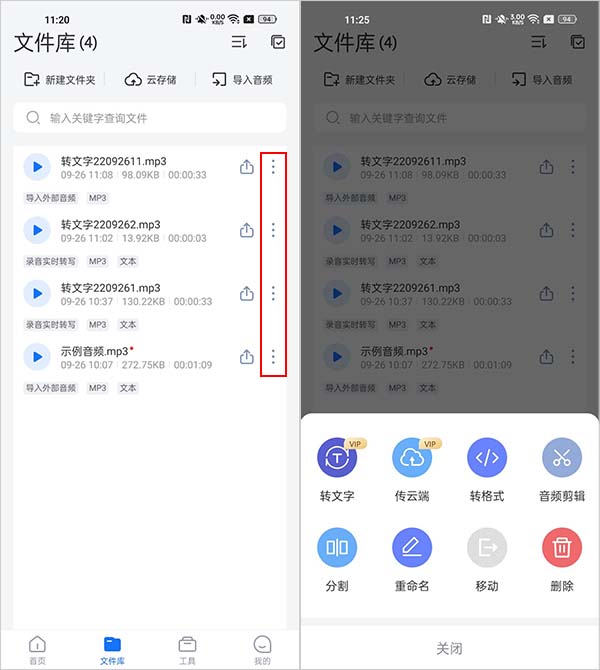This screenshot has width=600, height=670.
Task: Switch to the 首页 tab
Action: pyautogui.click(x=37, y=649)
